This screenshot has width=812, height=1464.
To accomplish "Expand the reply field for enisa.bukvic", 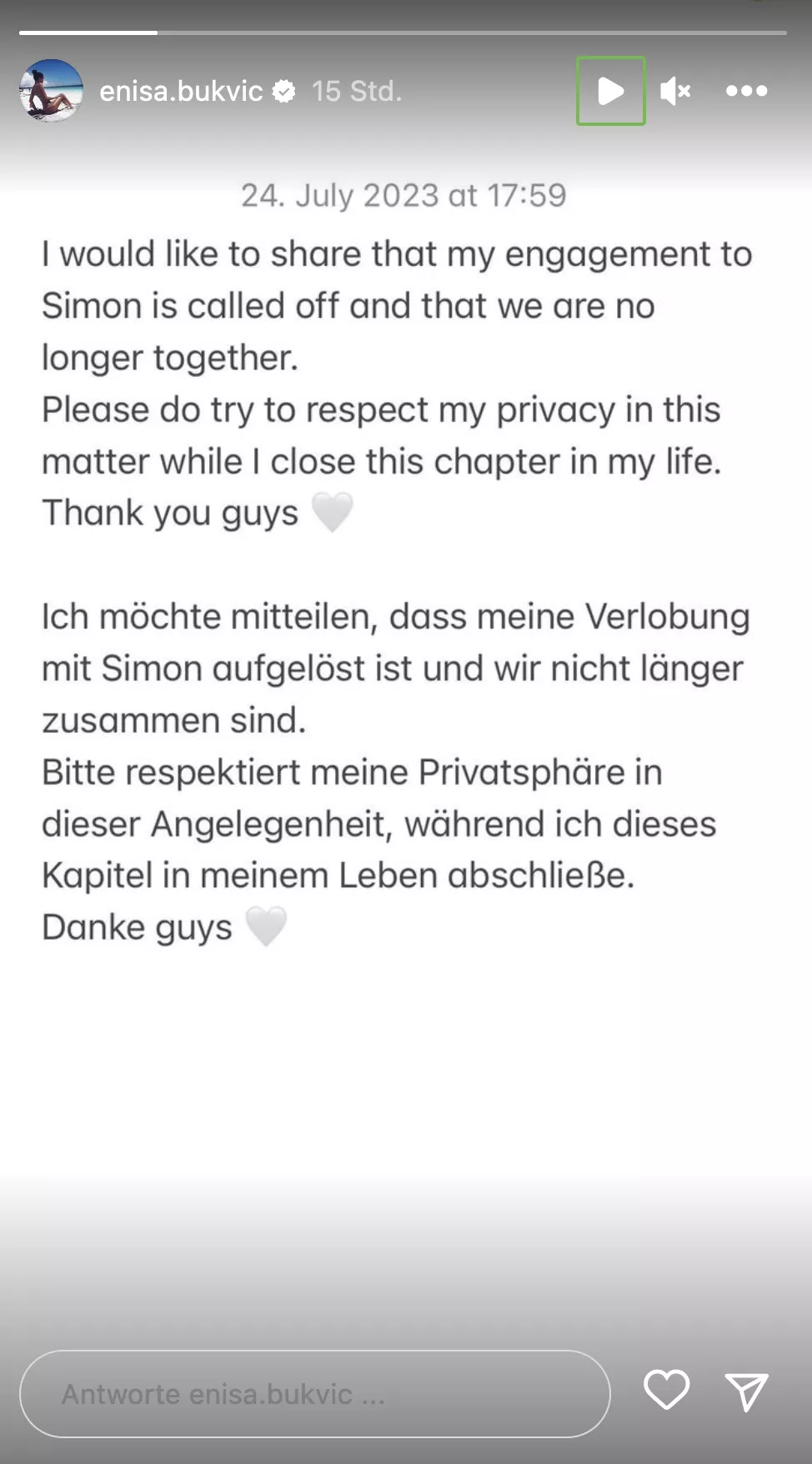I will 314,1393.
